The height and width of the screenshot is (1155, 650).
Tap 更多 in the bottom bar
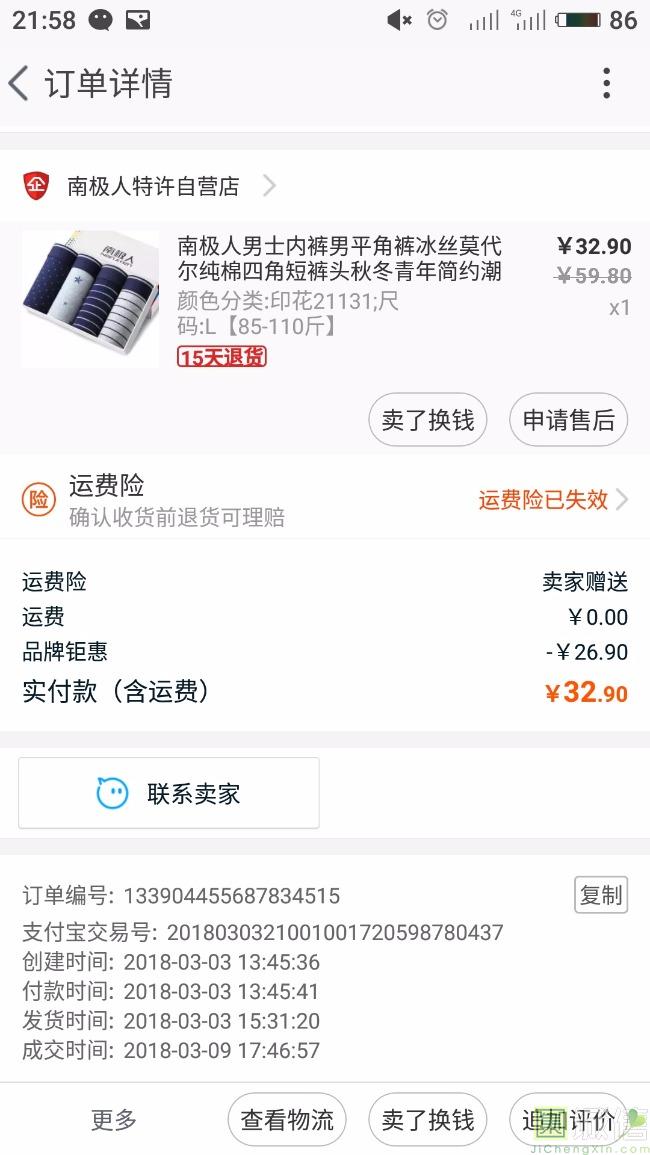(x=114, y=1120)
